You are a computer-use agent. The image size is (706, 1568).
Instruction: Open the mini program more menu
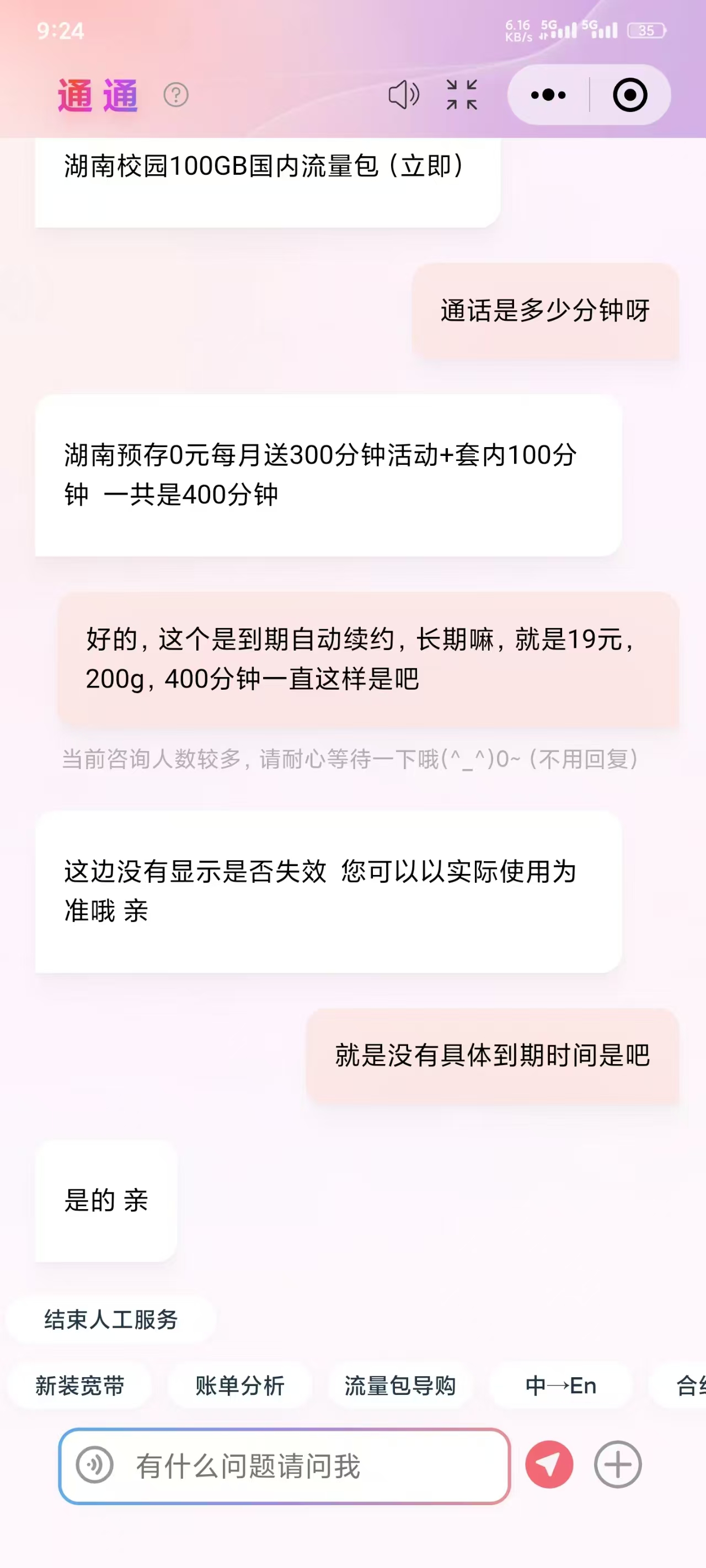[548, 95]
